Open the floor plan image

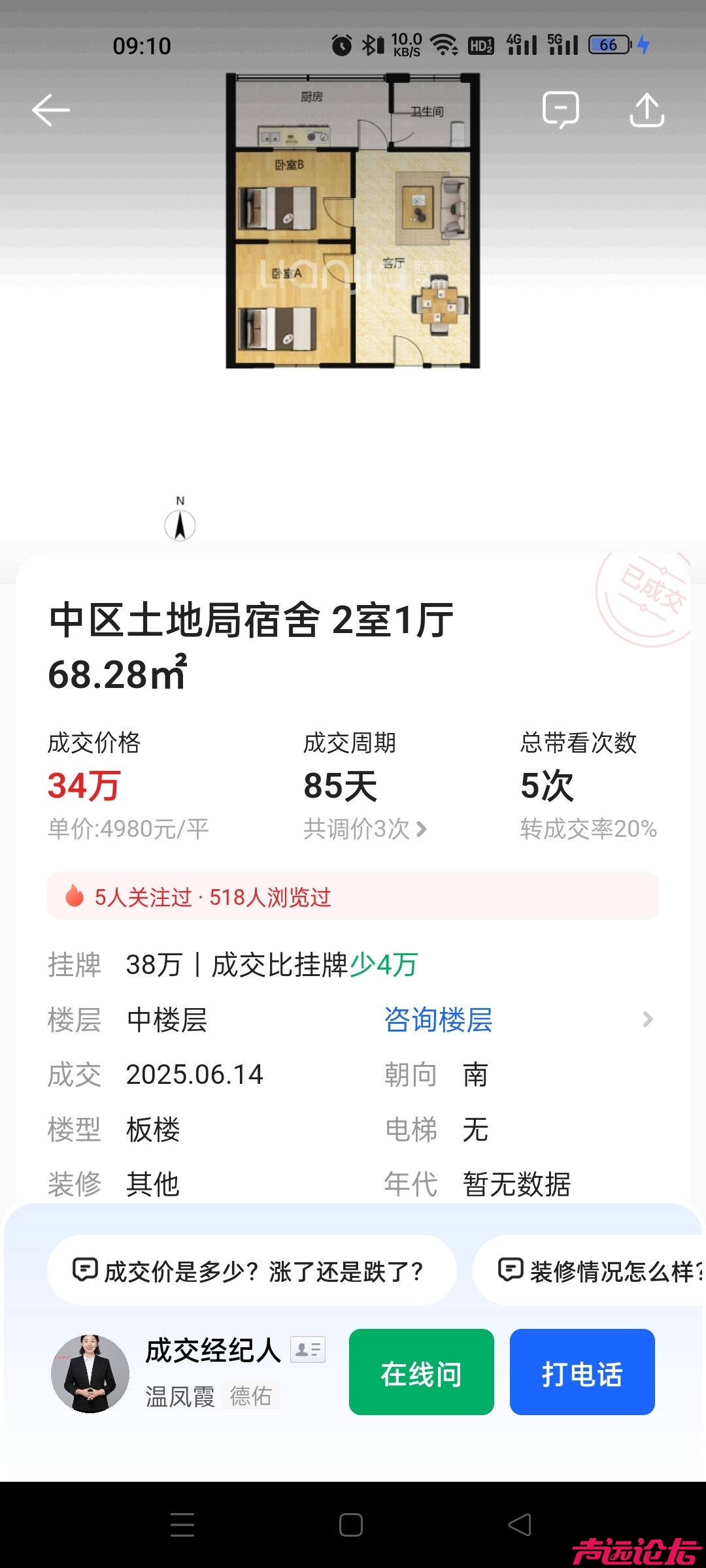pyautogui.click(x=353, y=221)
